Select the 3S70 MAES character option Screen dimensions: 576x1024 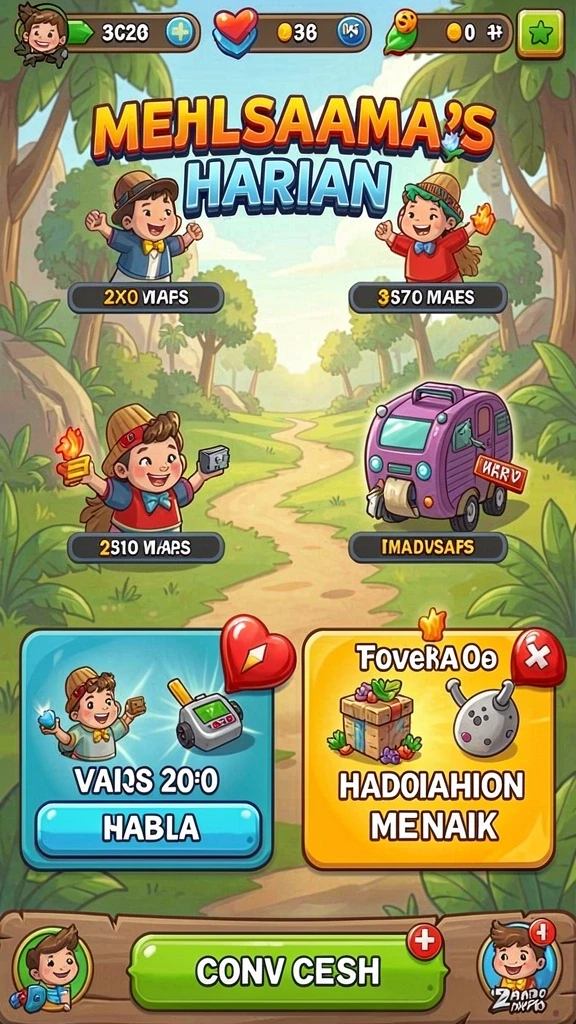(x=428, y=298)
